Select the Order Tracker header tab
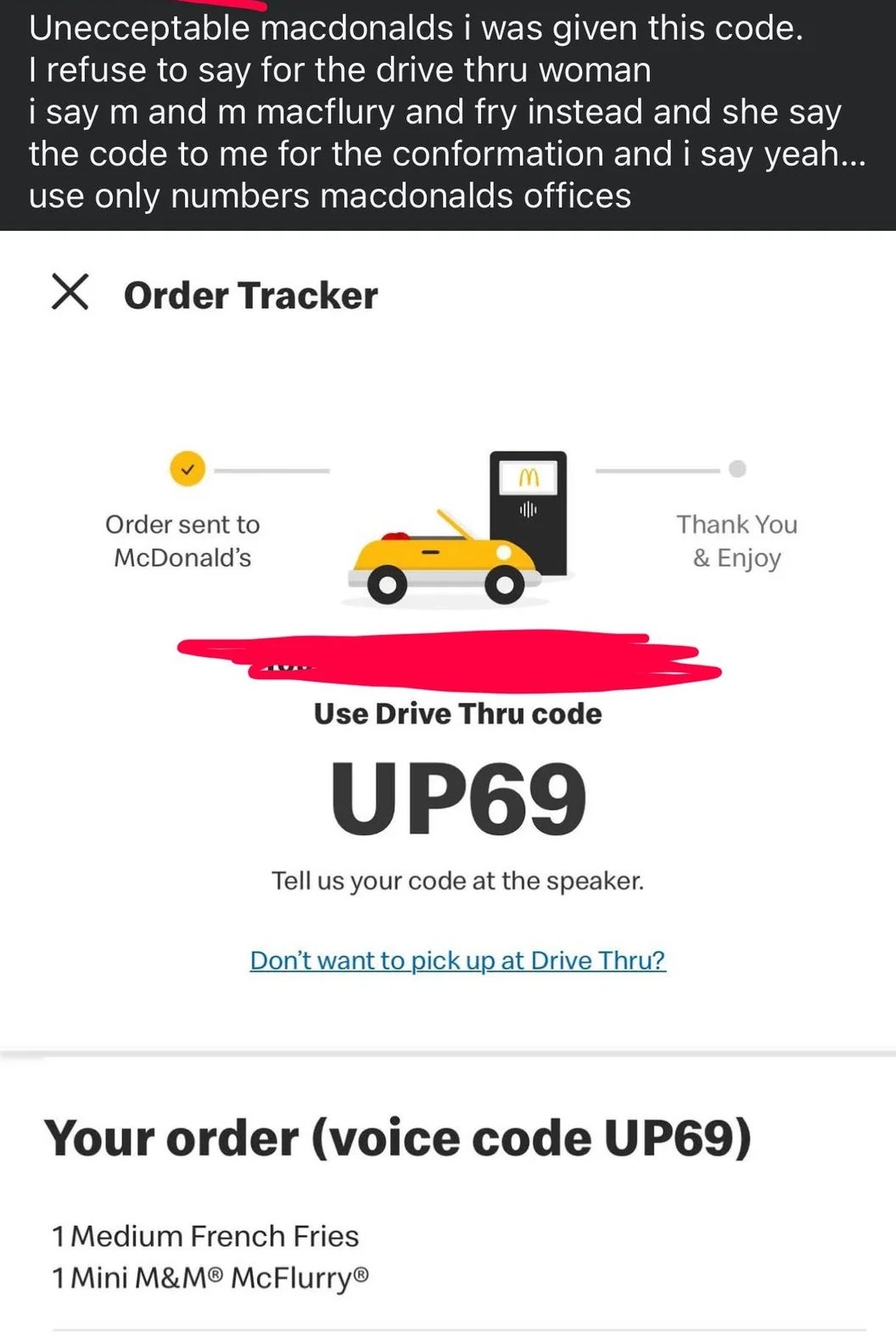The height and width of the screenshot is (1342, 896). 251,296
